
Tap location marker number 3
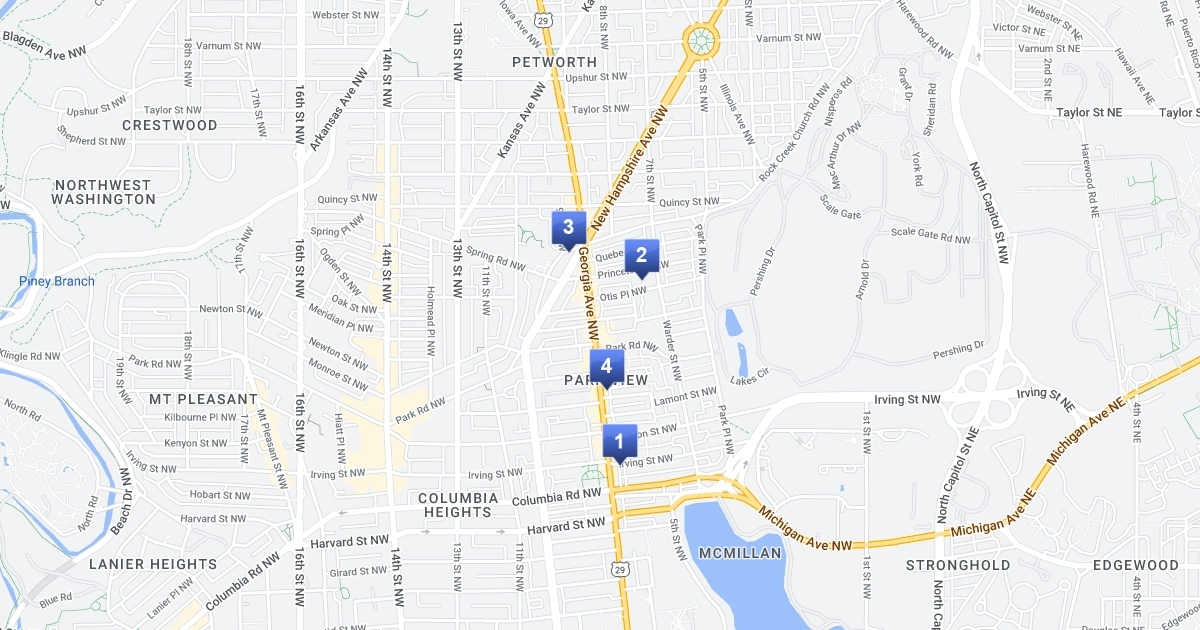click(568, 228)
